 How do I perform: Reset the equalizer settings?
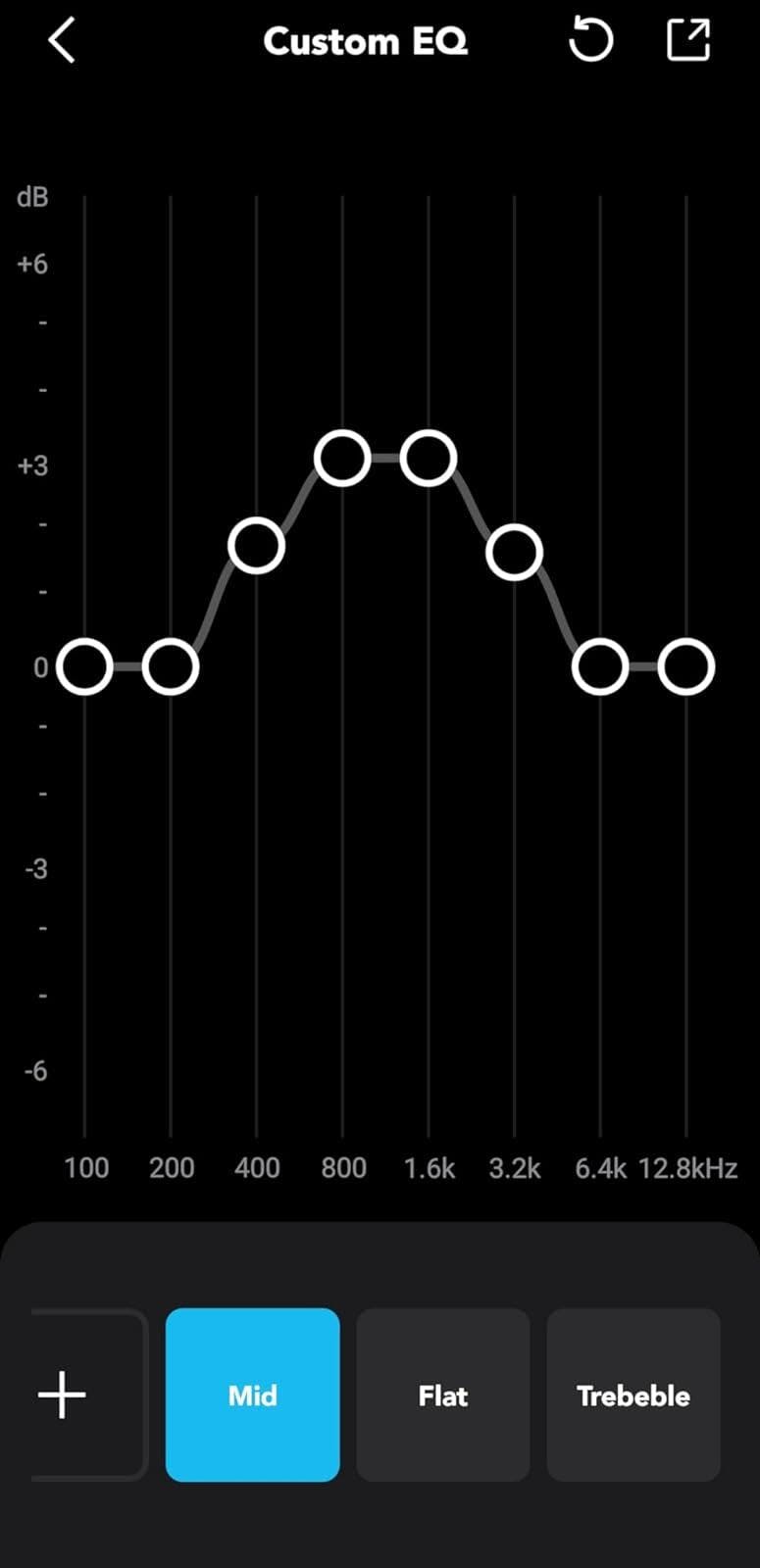click(590, 41)
